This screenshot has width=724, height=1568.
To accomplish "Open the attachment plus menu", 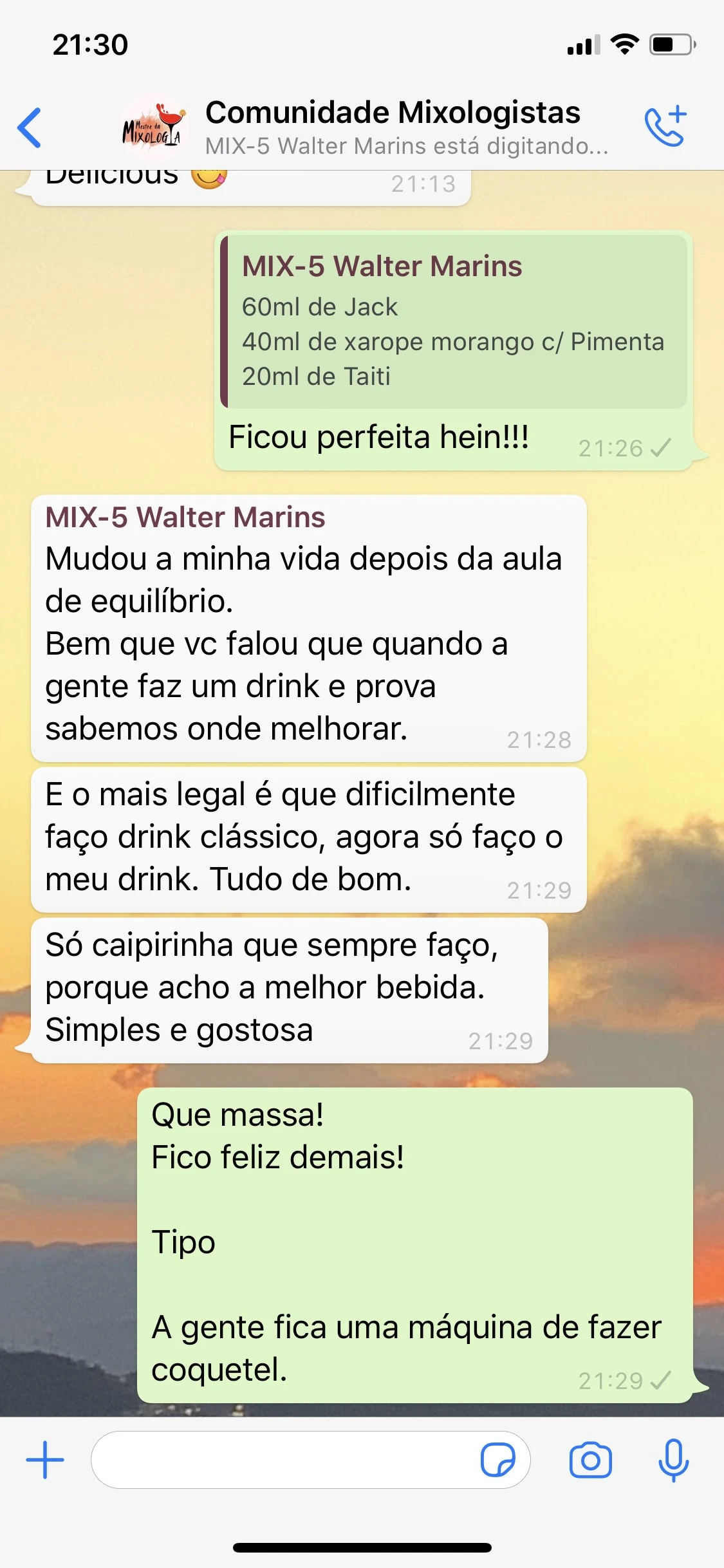I will tap(45, 1460).
